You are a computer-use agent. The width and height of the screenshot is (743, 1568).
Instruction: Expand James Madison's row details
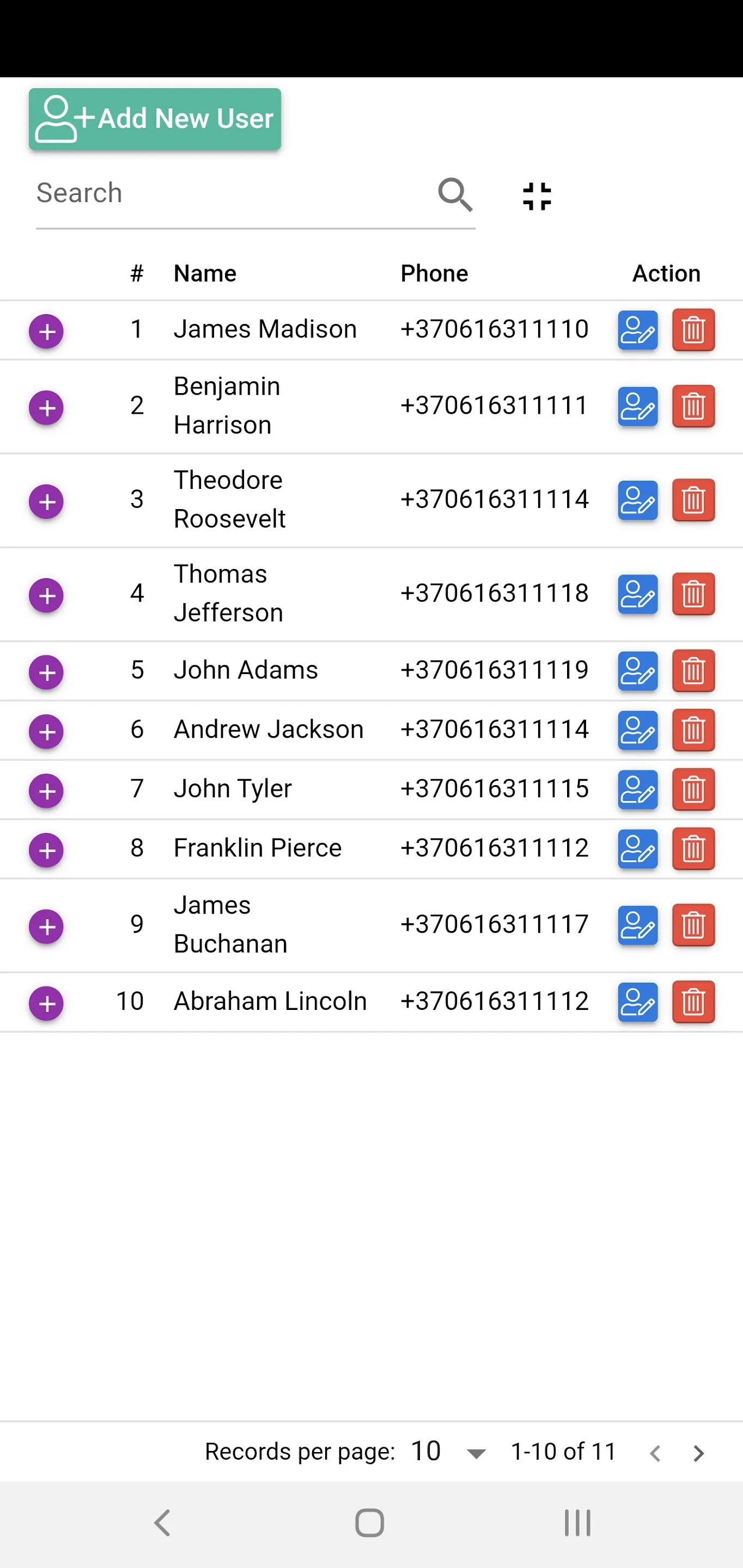pos(46,331)
